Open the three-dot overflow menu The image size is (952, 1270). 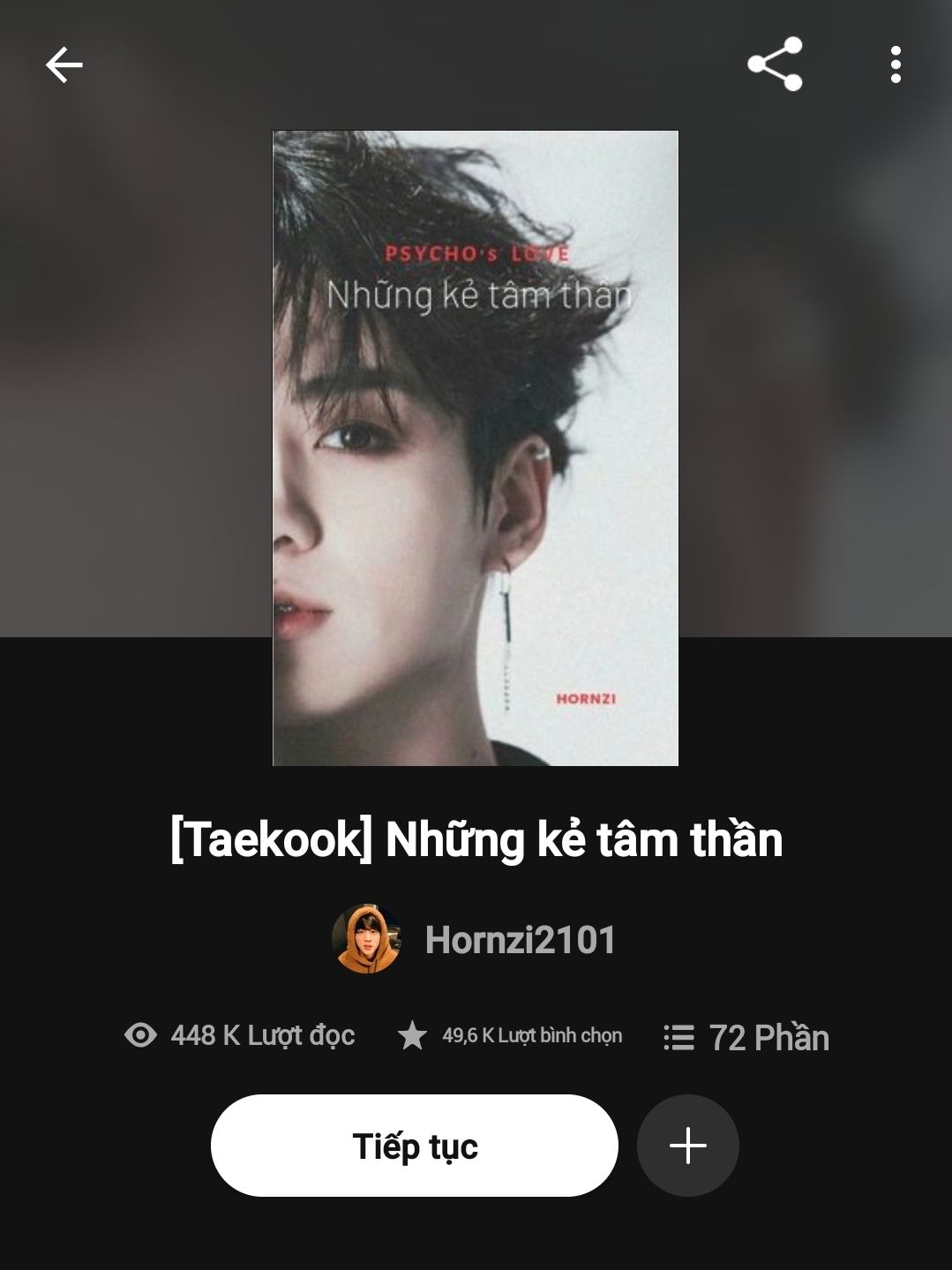[896, 65]
